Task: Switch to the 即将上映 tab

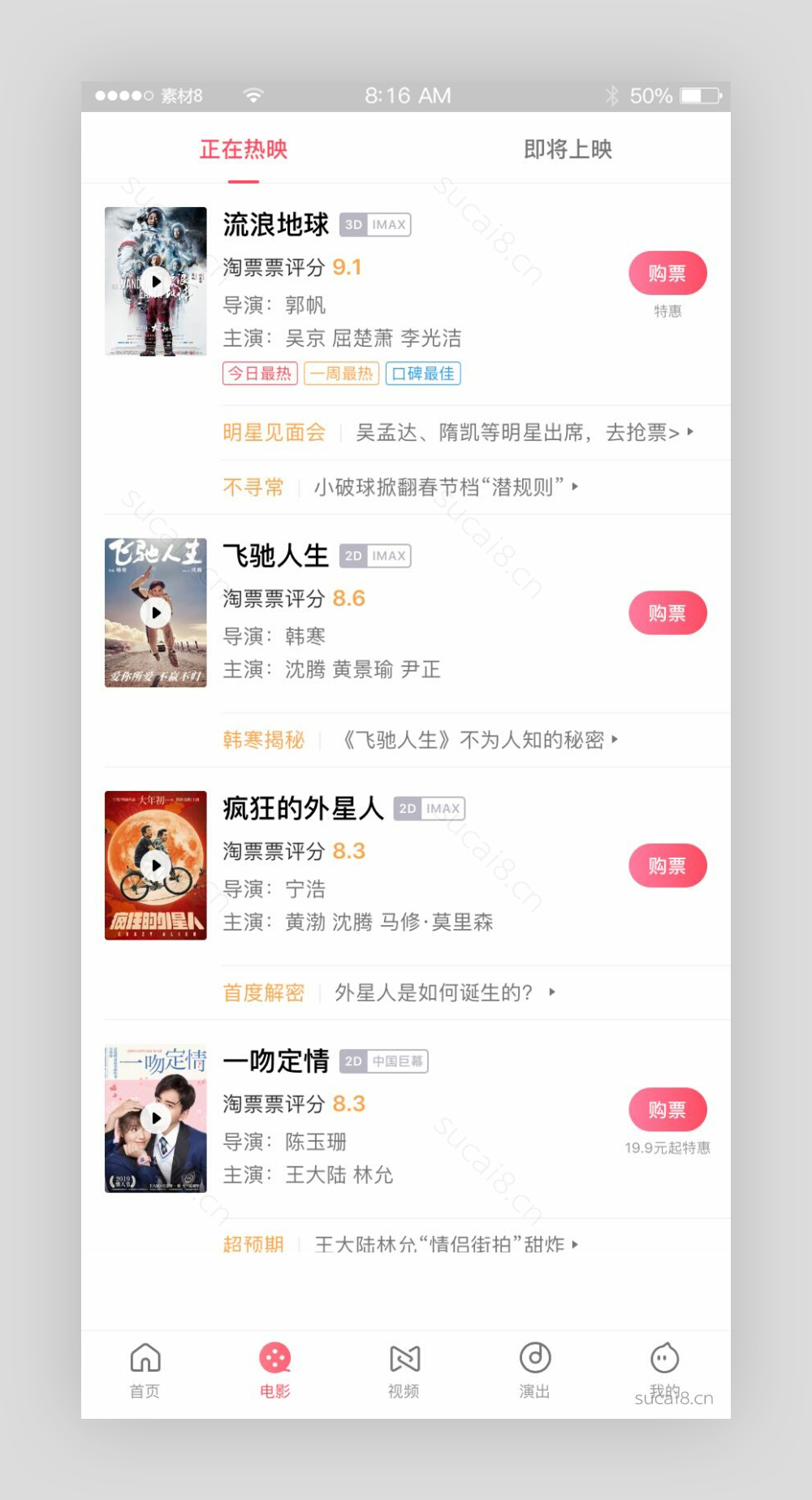Action: 568,149
